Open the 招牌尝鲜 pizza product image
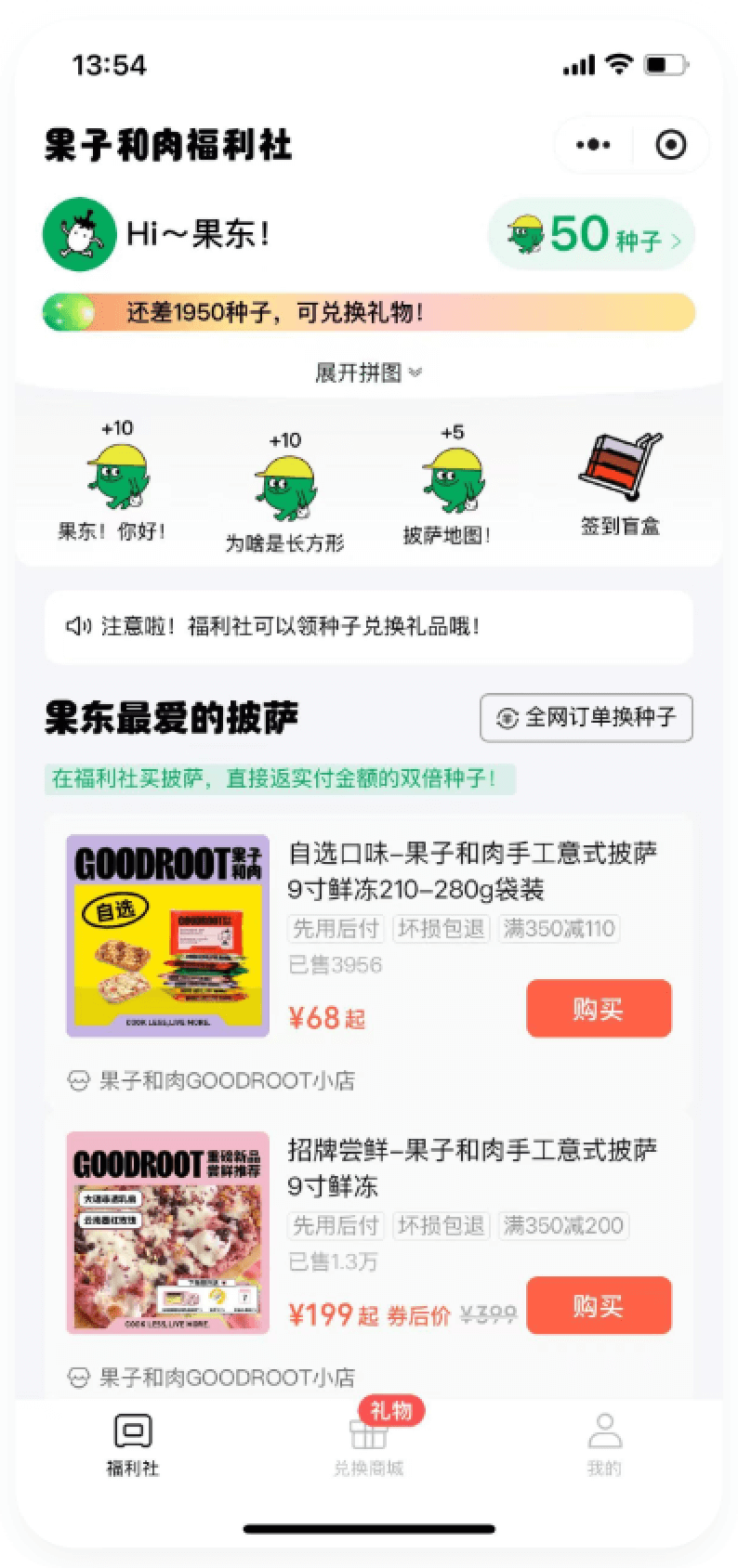 coord(168,1232)
